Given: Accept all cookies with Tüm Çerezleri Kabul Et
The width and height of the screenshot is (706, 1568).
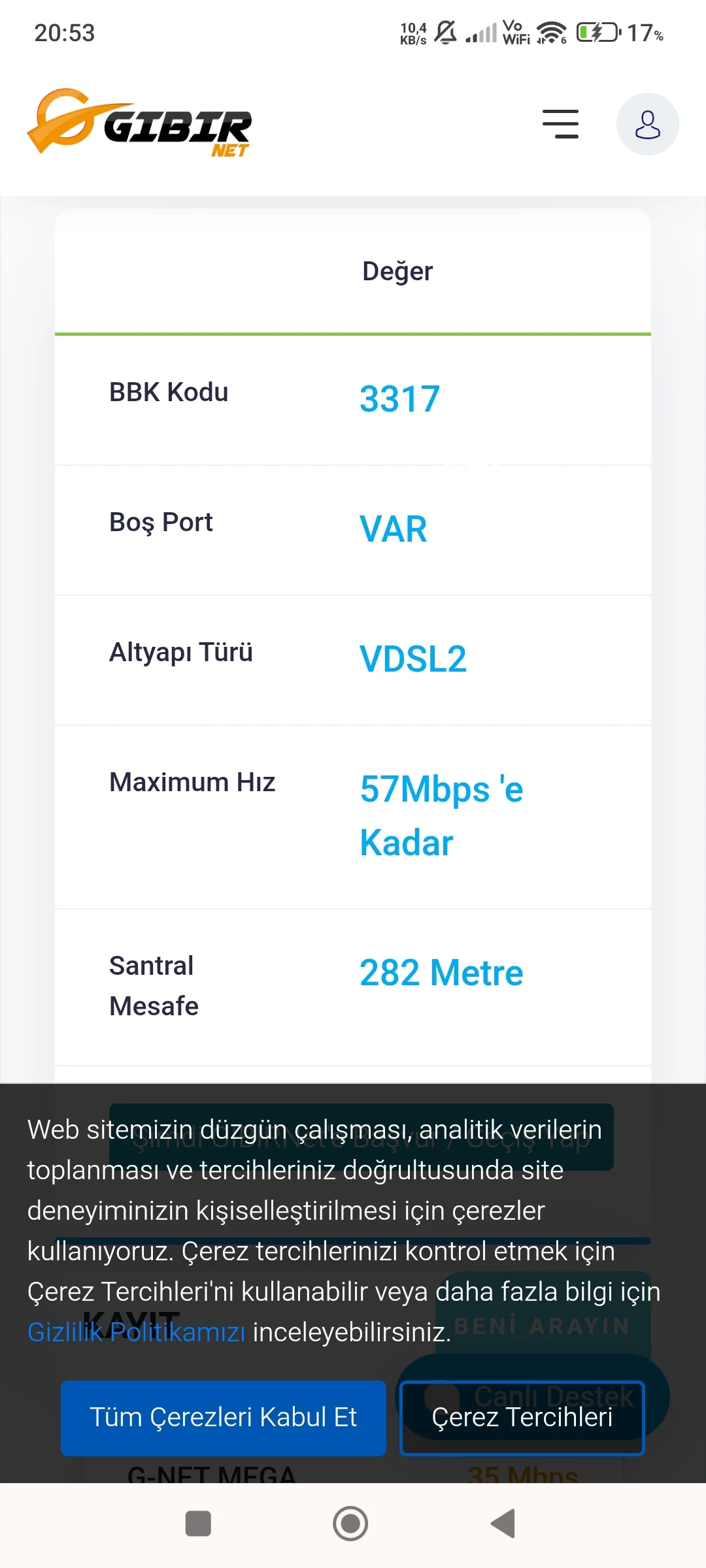Looking at the screenshot, I should click(x=223, y=1418).
